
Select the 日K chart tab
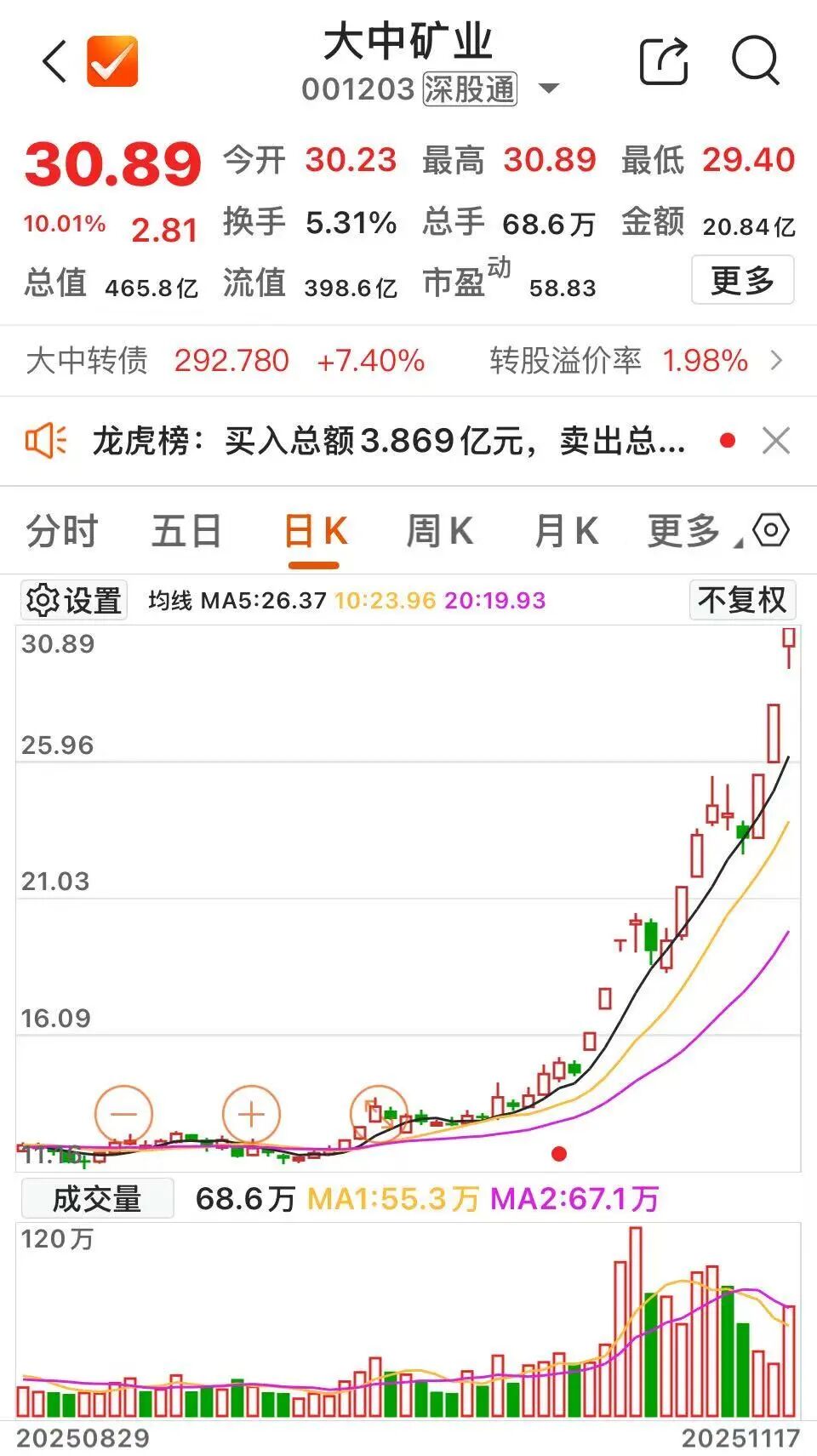pos(314,532)
